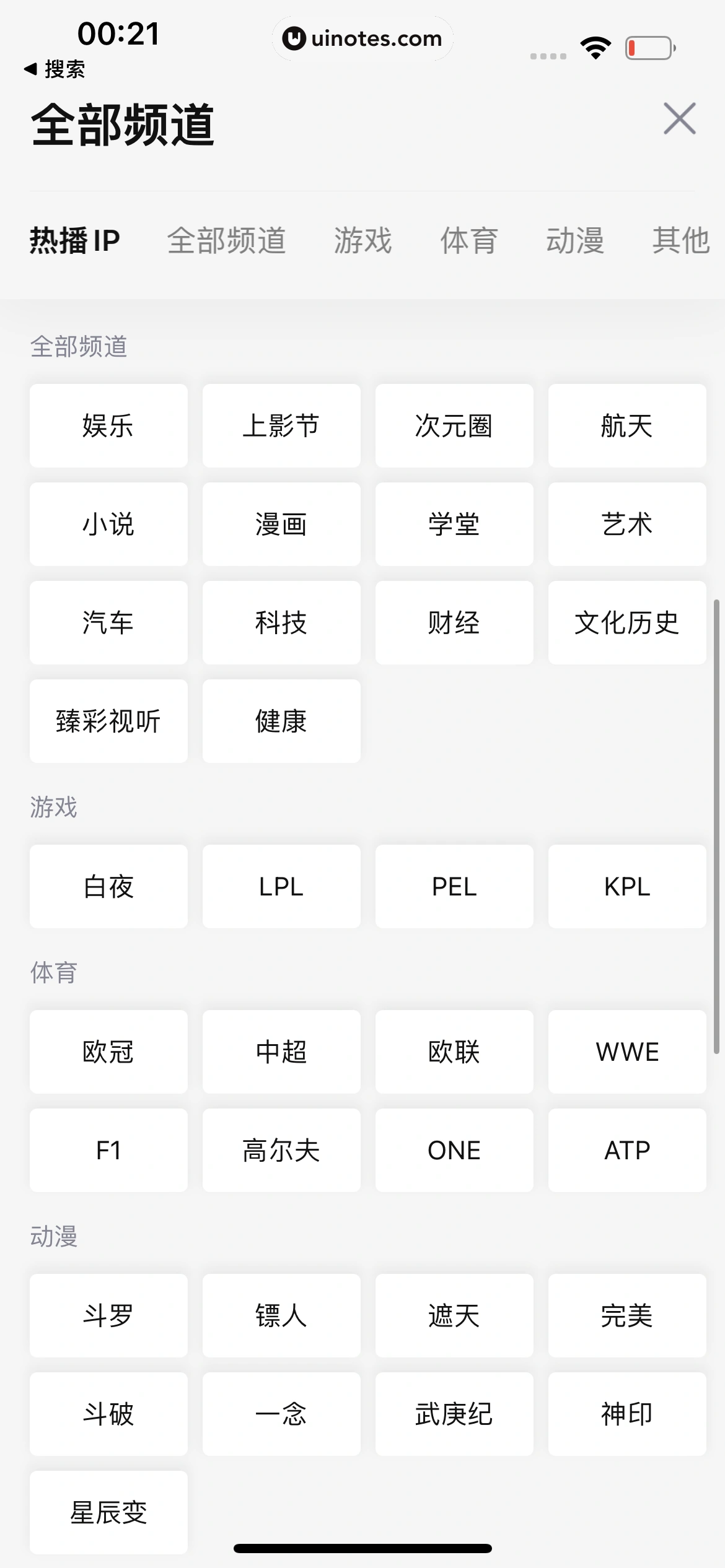This screenshot has height=1568, width=725.
Task: Switch to the 体育 tab
Action: pyautogui.click(x=469, y=241)
